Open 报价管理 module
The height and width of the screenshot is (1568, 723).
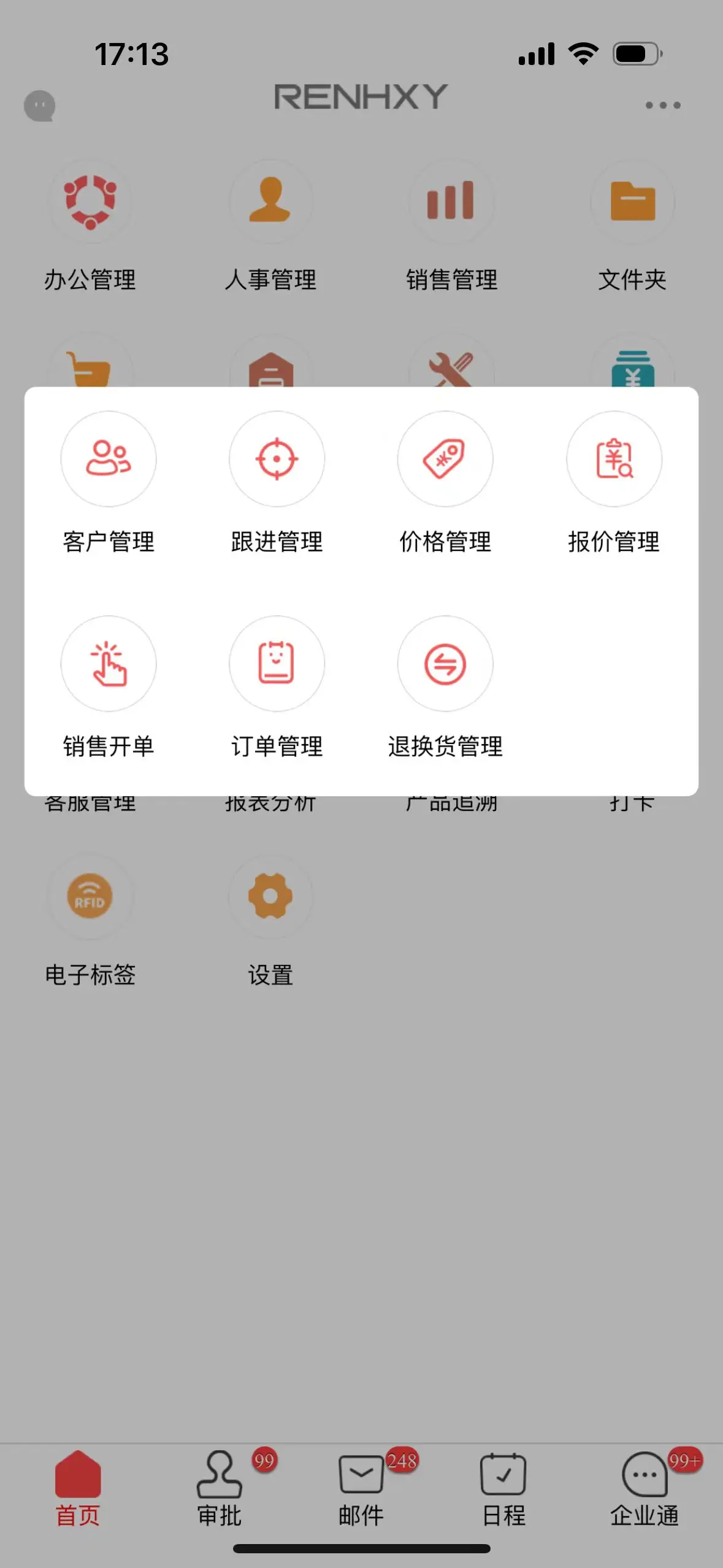pyautogui.click(x=614, y=483)
